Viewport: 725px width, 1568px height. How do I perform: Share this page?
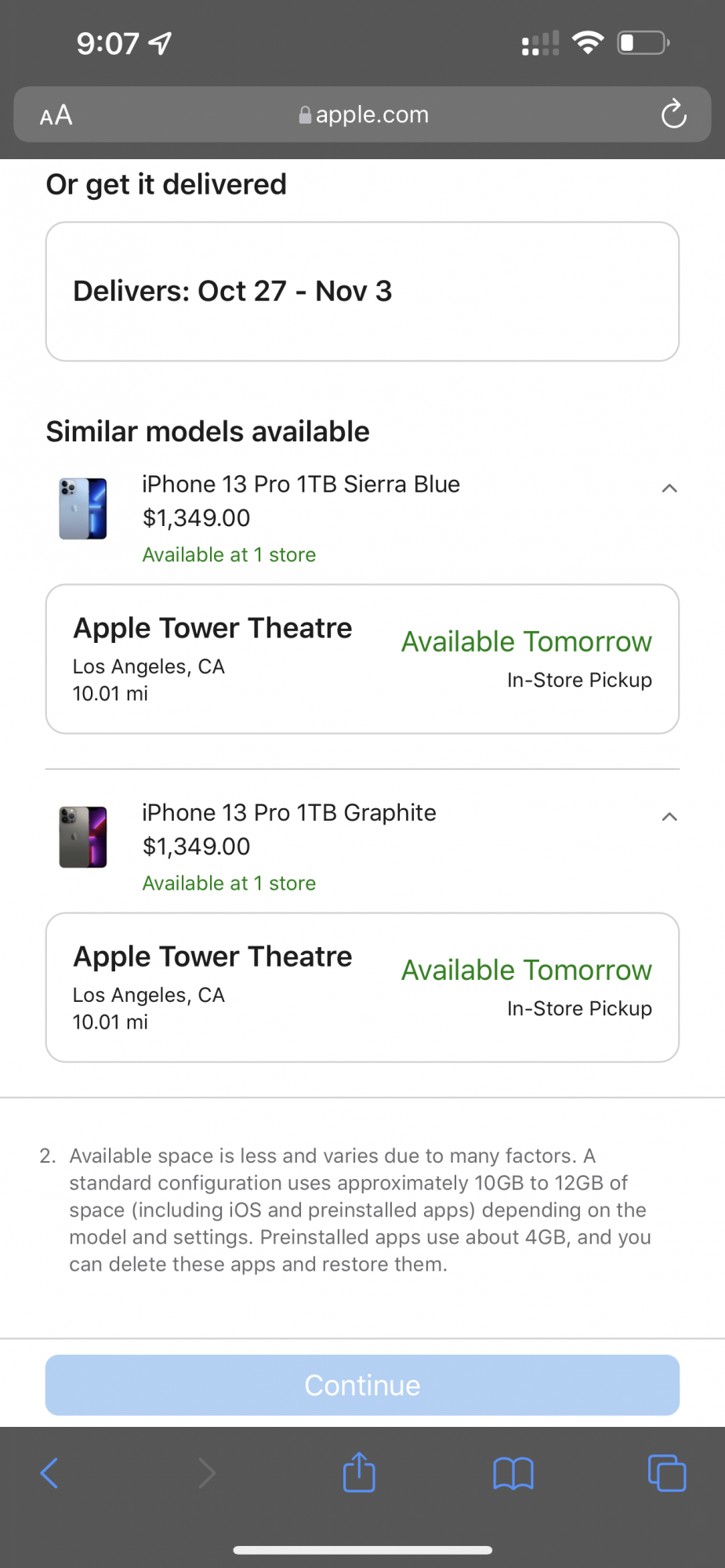click(x=360, y=1472)
